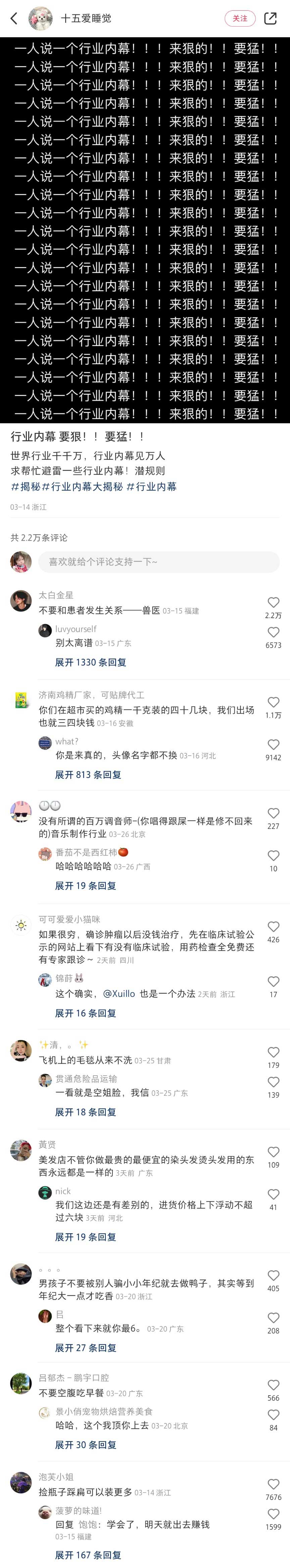Tap the comment box 喜欢就给个评论支持一下
Image resolution: width=290 pixels, height=1568 pixels.
pos(158,561)
